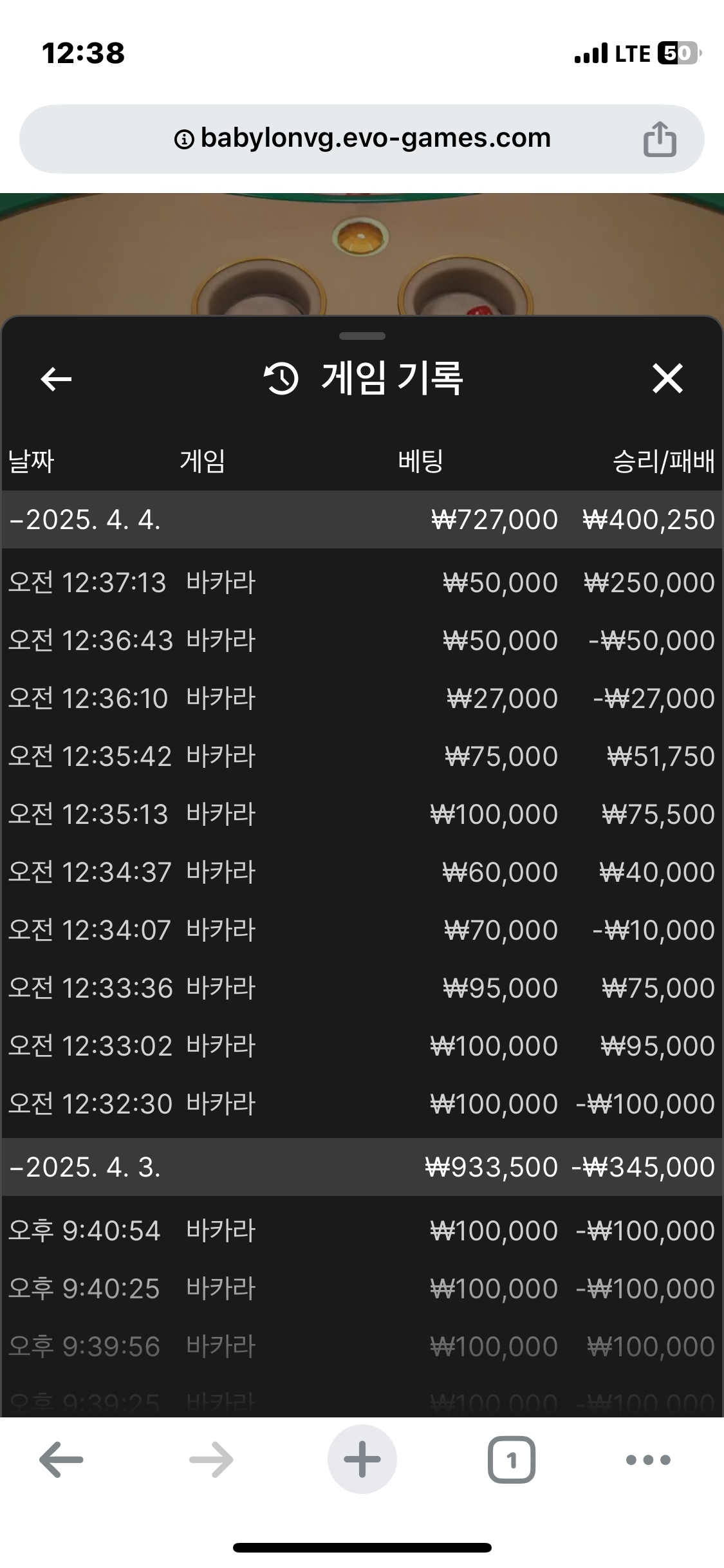Navigate back in the browser
724x1568 pixels.
point(61,1459)
